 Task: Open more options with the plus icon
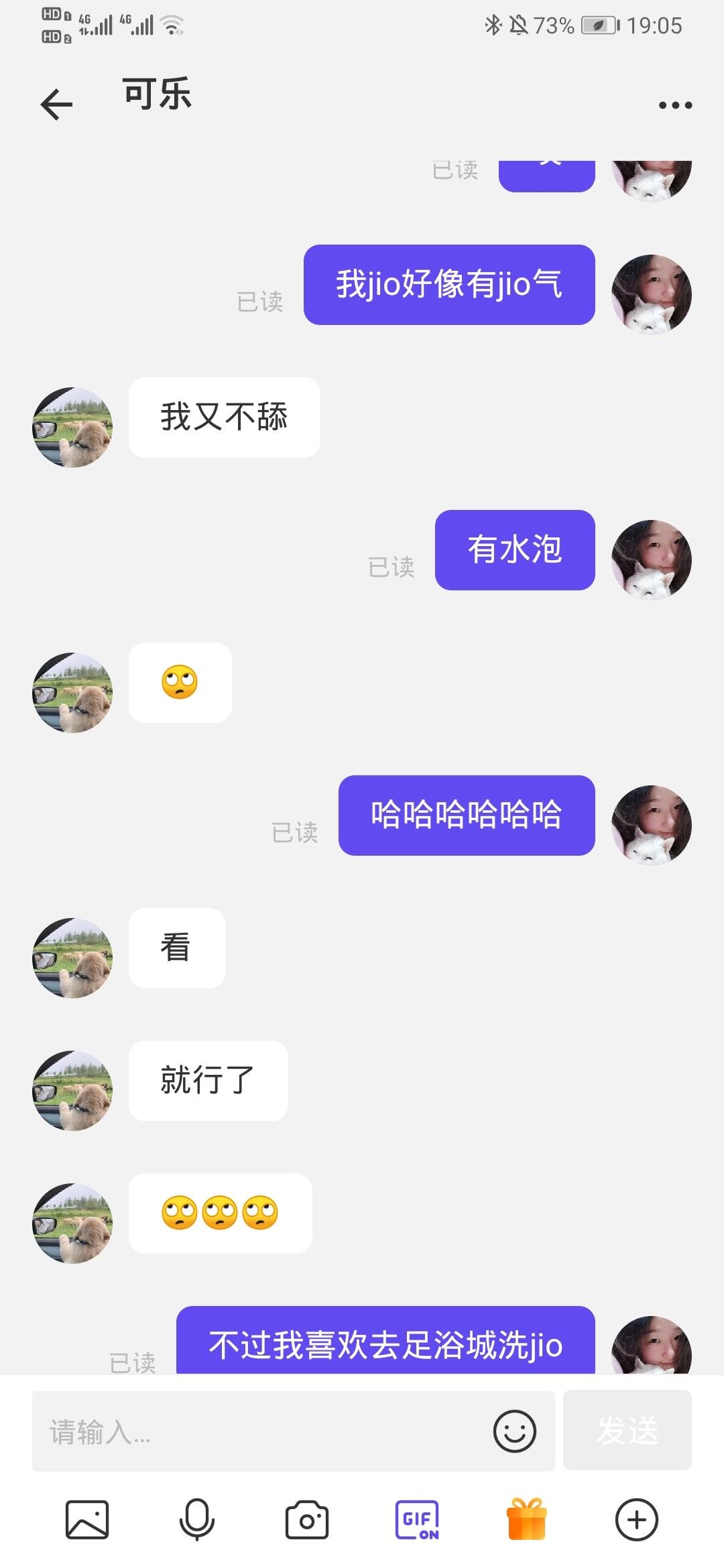[637, 1519]
